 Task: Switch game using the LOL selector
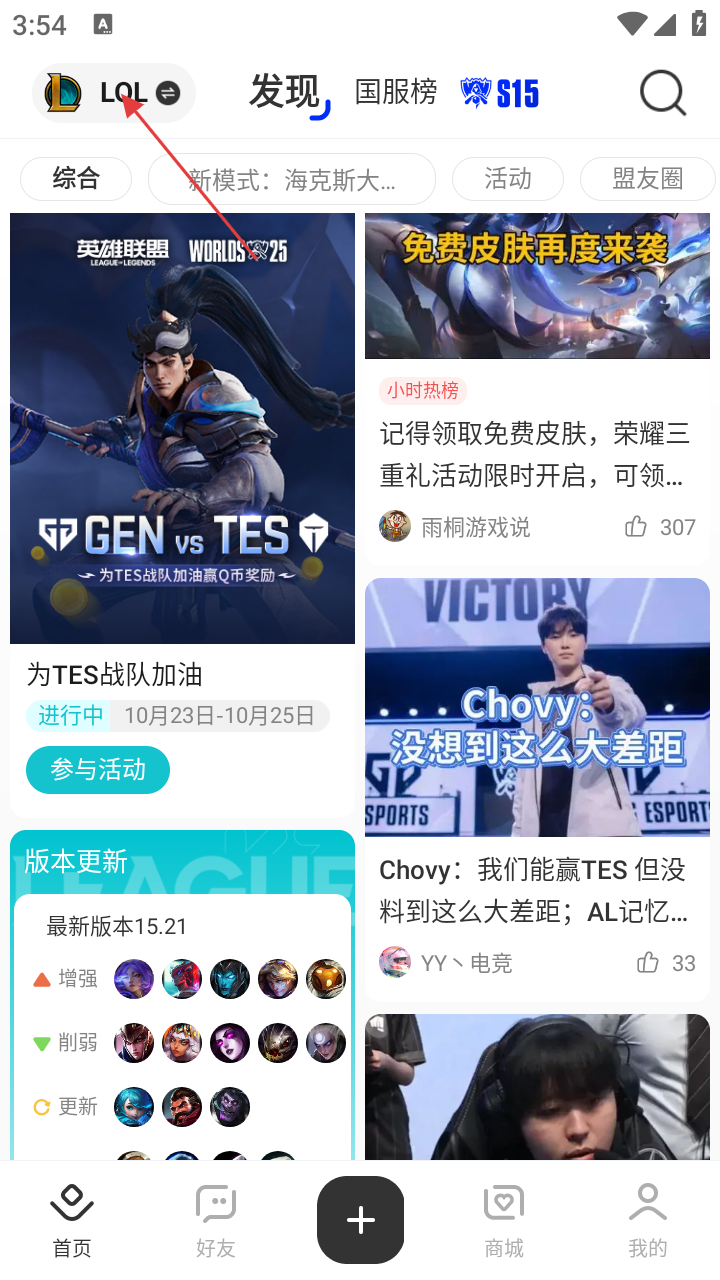click(x=114, y=93)
